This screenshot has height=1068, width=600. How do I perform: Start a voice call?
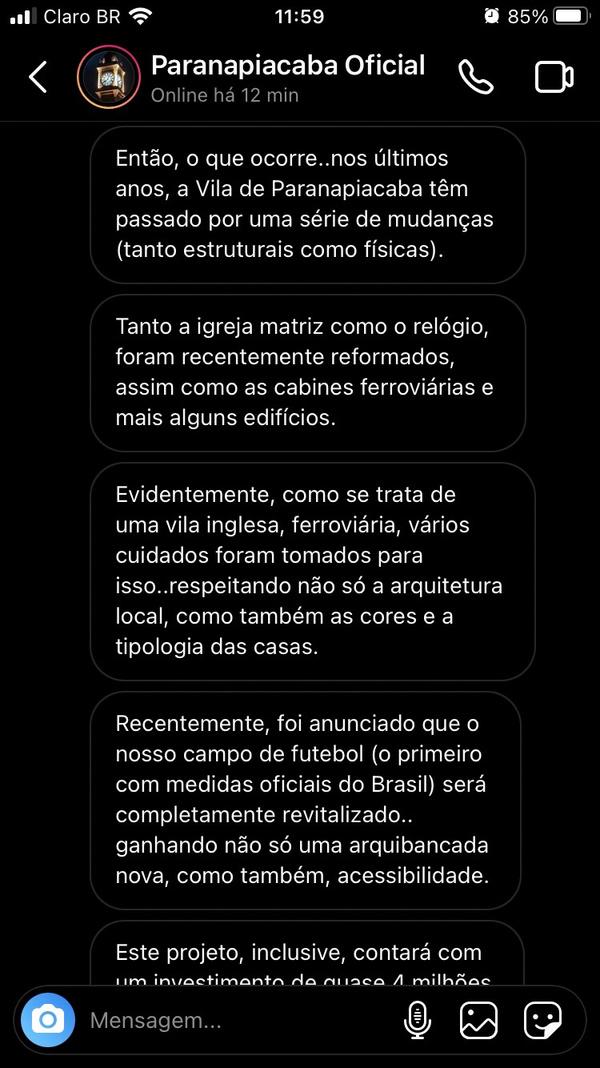point(476,77)
